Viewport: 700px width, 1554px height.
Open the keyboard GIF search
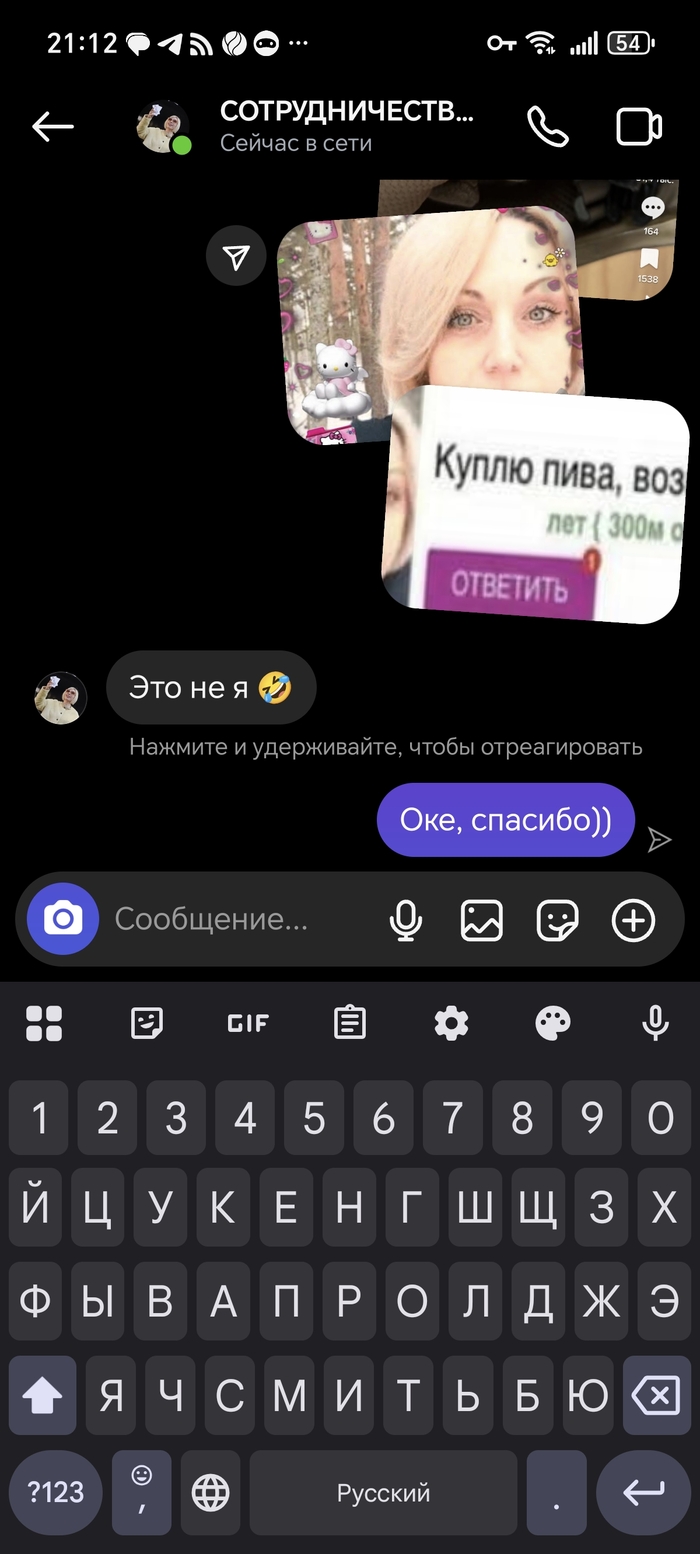[x=248, y=1023]
